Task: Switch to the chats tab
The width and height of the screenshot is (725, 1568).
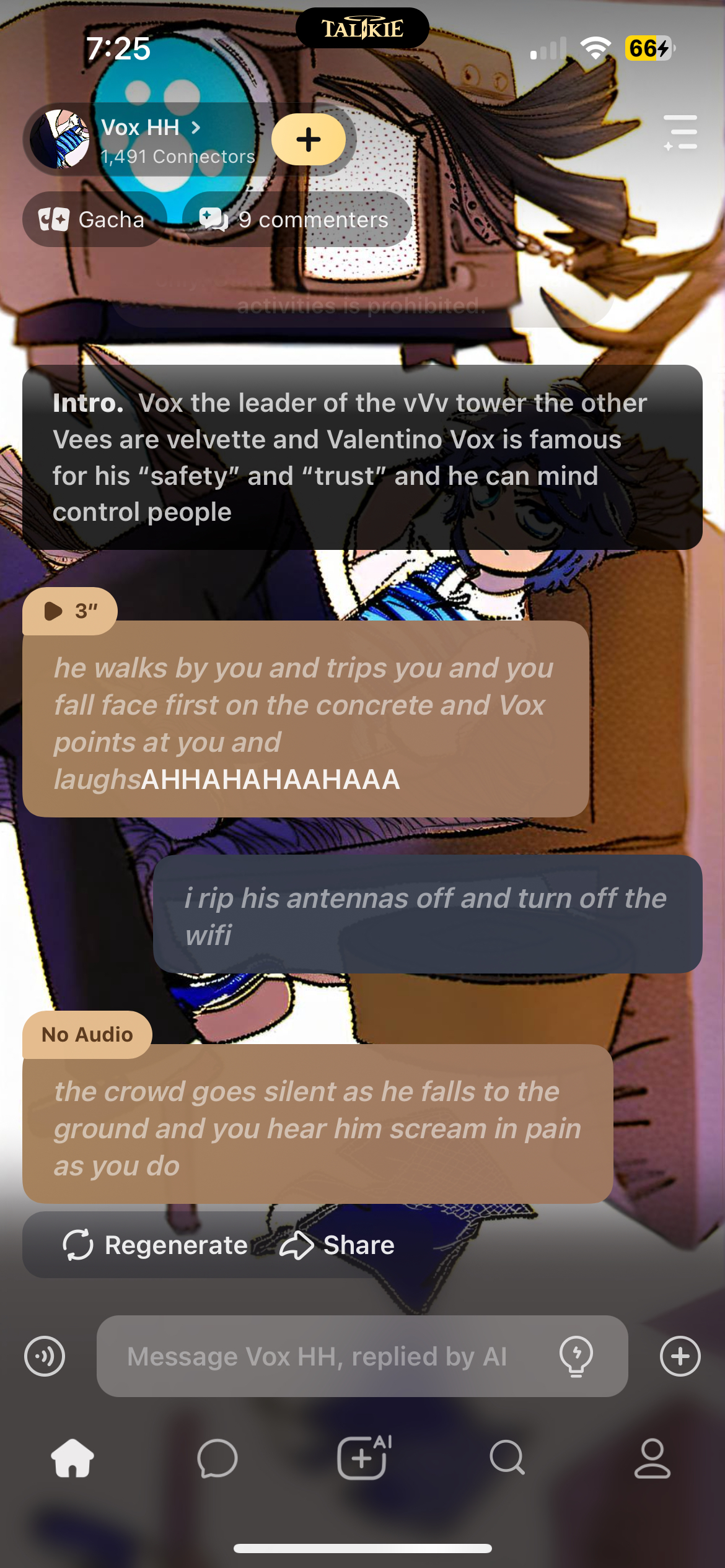Action: [x=217, y=1458]
